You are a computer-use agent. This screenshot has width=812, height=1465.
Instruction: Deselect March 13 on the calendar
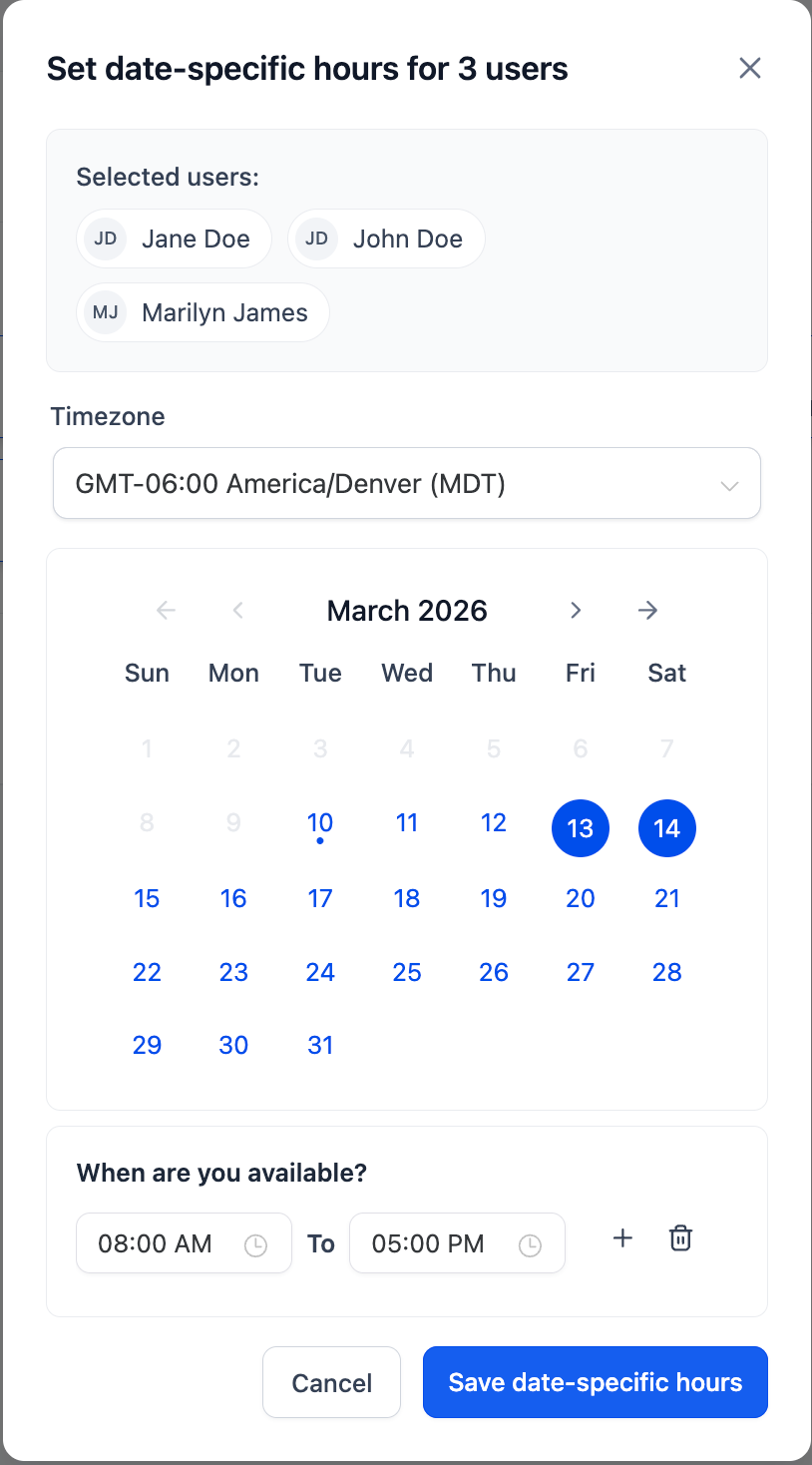(580, 828)
